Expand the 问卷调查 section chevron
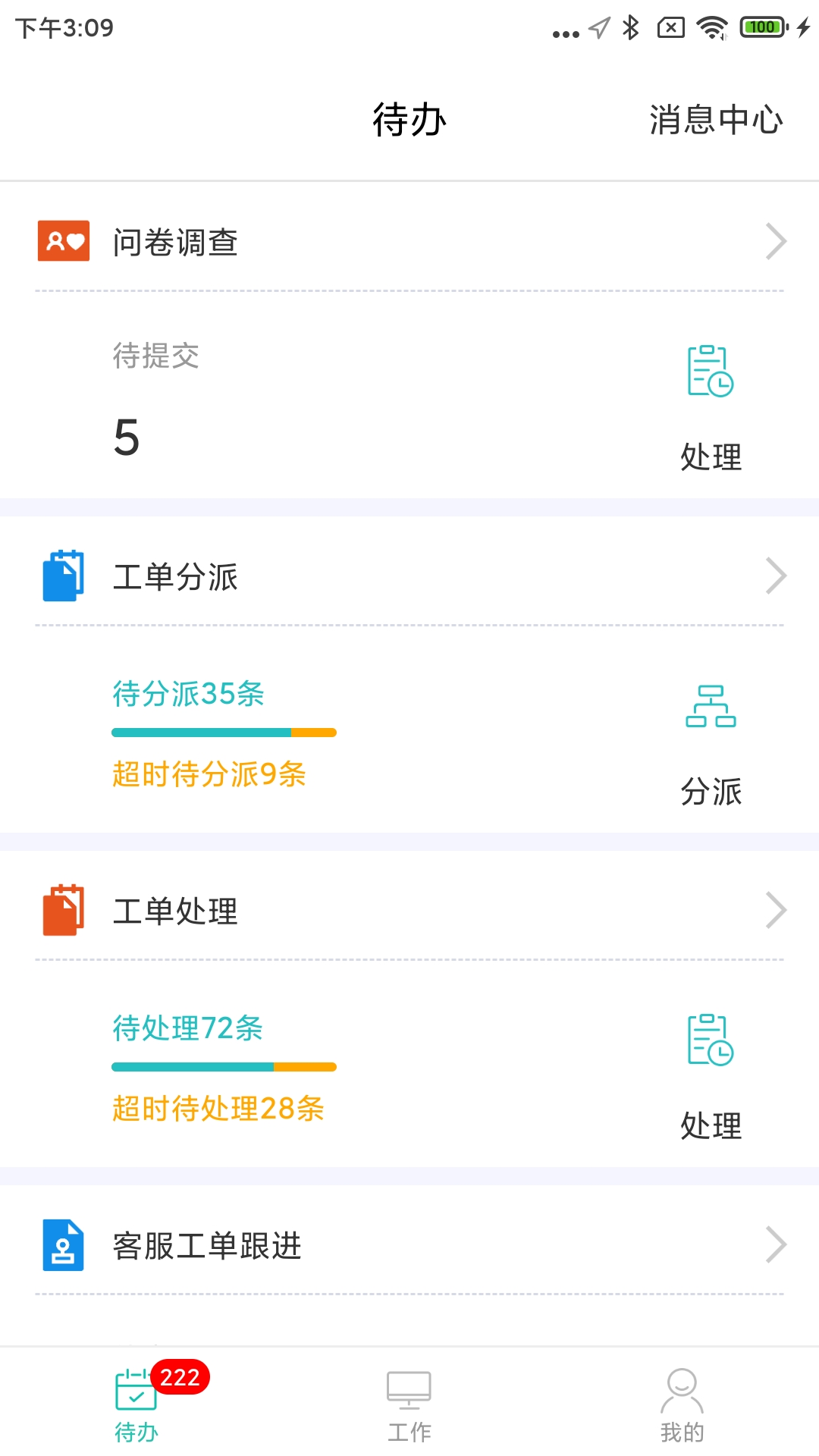This screenshot has width=819, height=1456. point(777,241)
